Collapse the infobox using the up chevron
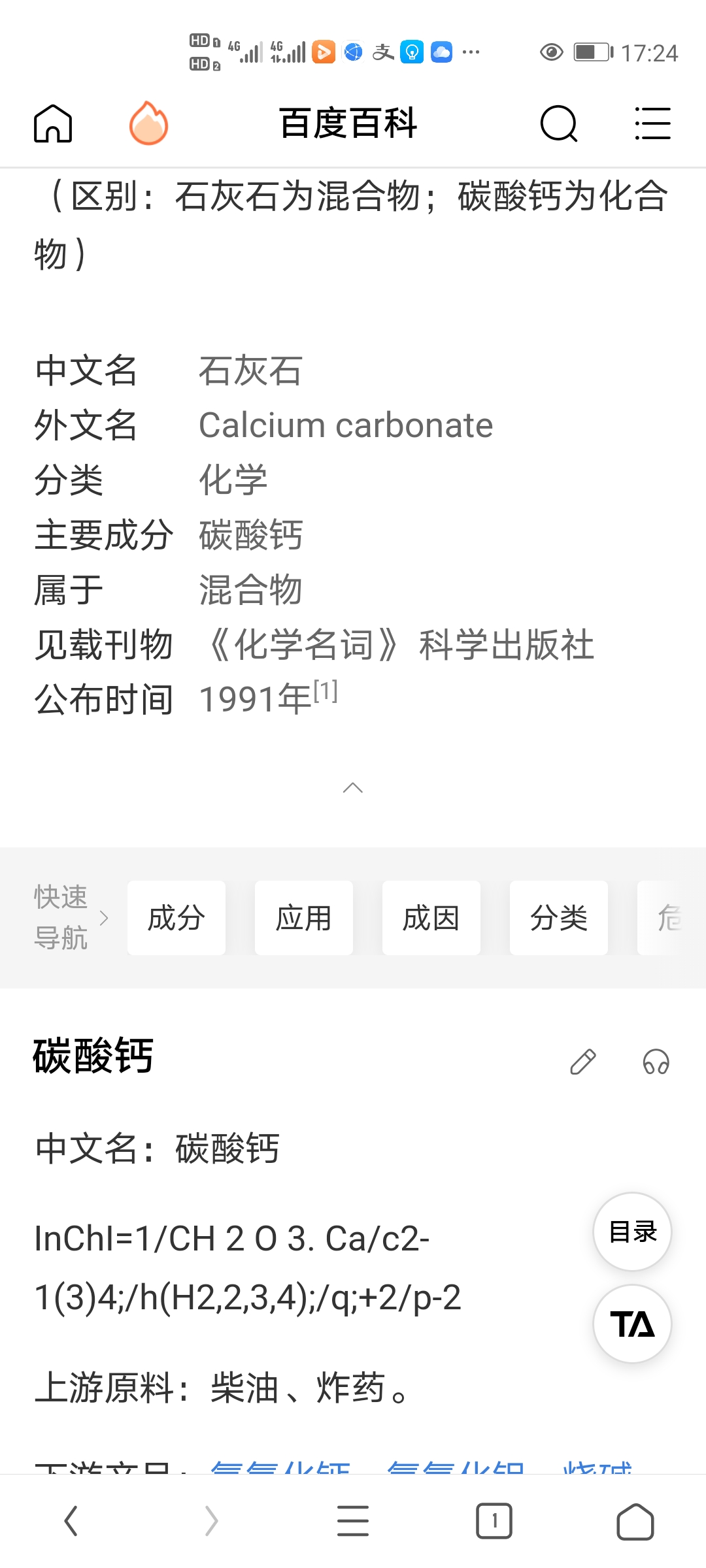Screen dimensions: 706x1568 tap(353, 788)
